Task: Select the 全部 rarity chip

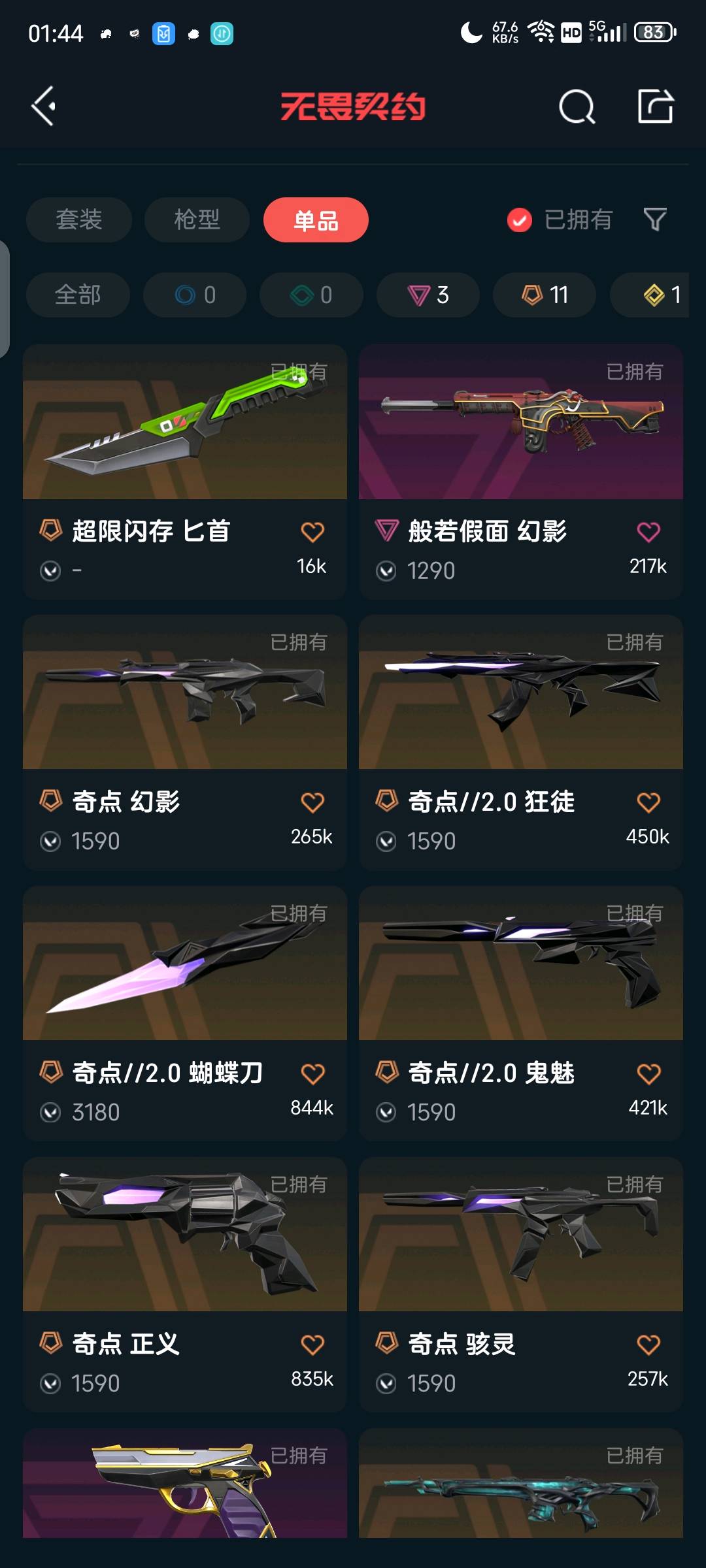Action: pyautogui.click(x=78, y=295)
